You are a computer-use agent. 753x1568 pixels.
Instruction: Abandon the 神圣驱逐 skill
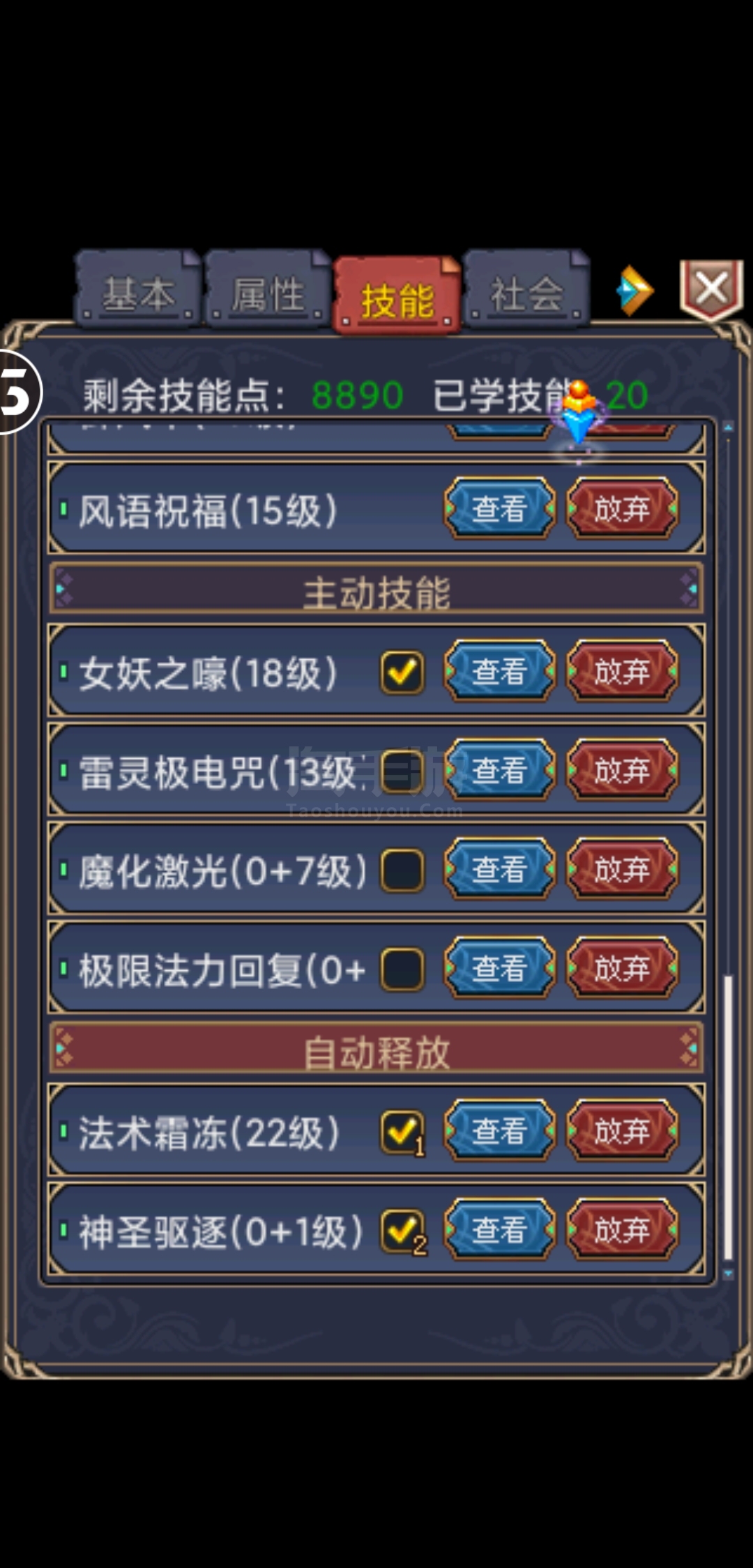click(622, 1229)
